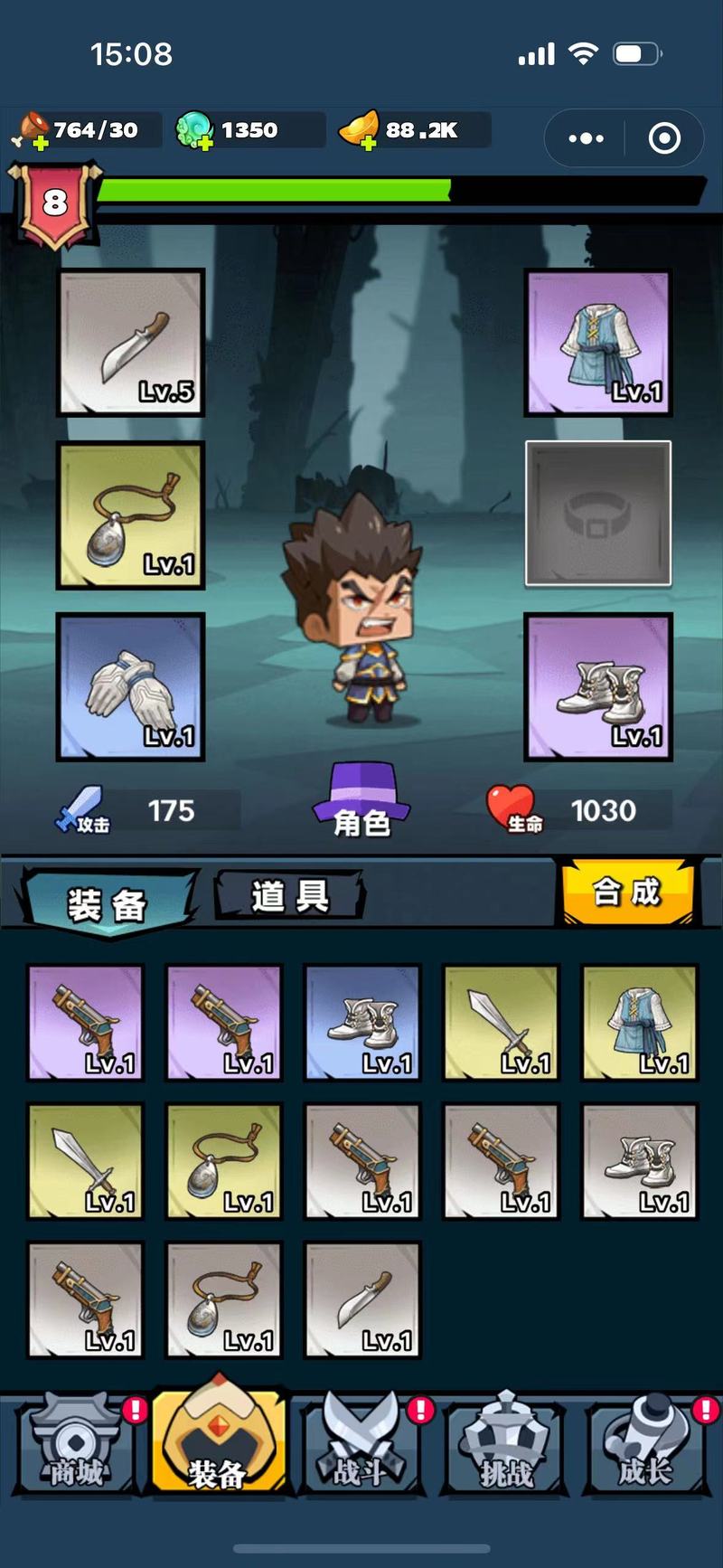Open the equipped purple boots slot
This screenshot has height=1568, width=723.
coord(598,686)
